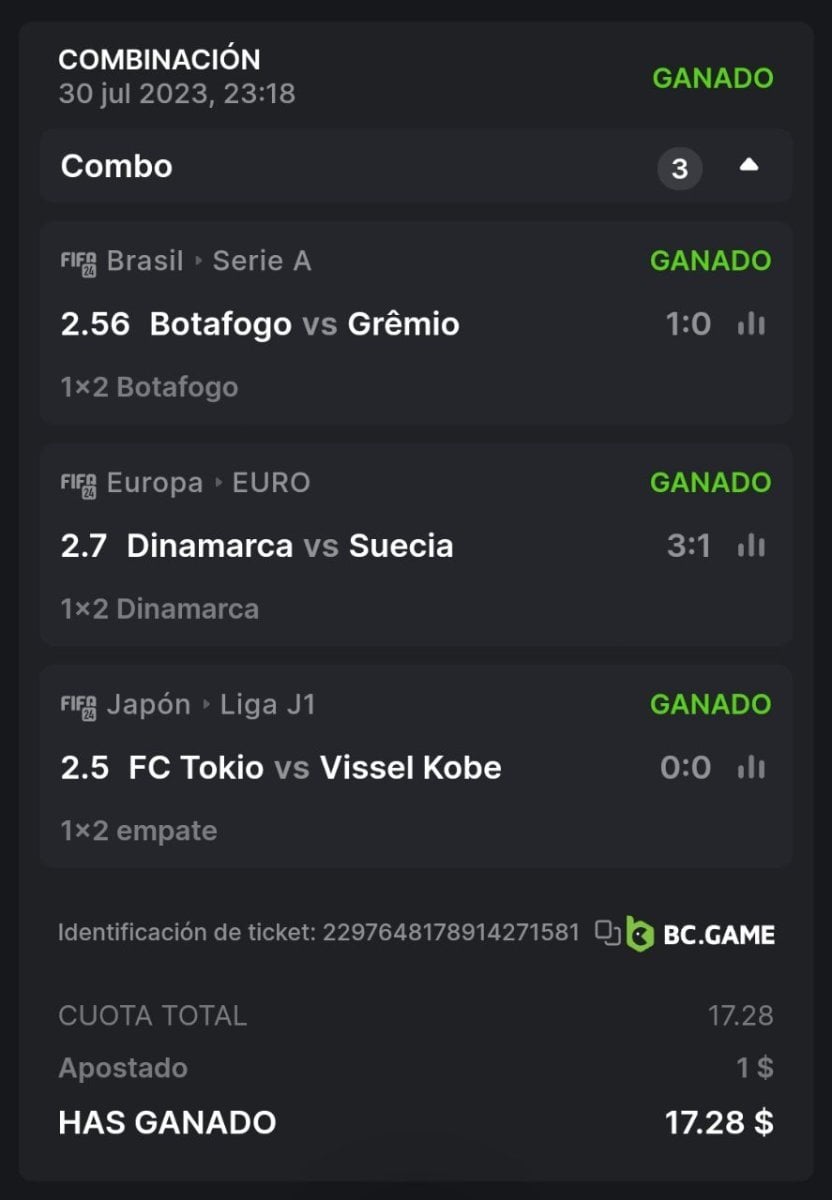View statistics for Dinamarca vs Suecia
Image resolution: width=832 pixels, height=1200 pixels.
pos(751,546)
